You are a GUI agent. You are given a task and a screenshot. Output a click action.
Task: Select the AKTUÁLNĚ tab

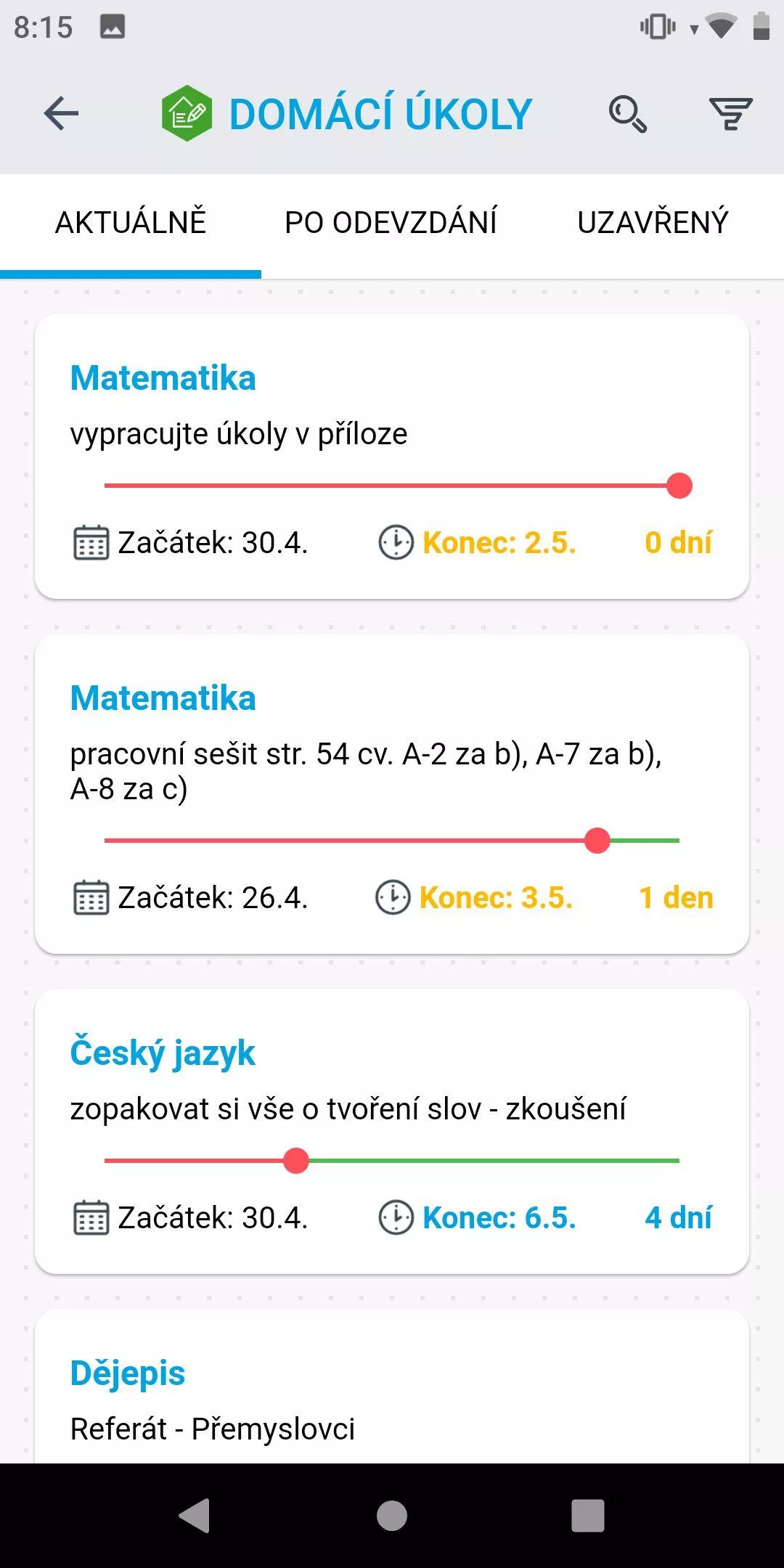coord(131,223)
